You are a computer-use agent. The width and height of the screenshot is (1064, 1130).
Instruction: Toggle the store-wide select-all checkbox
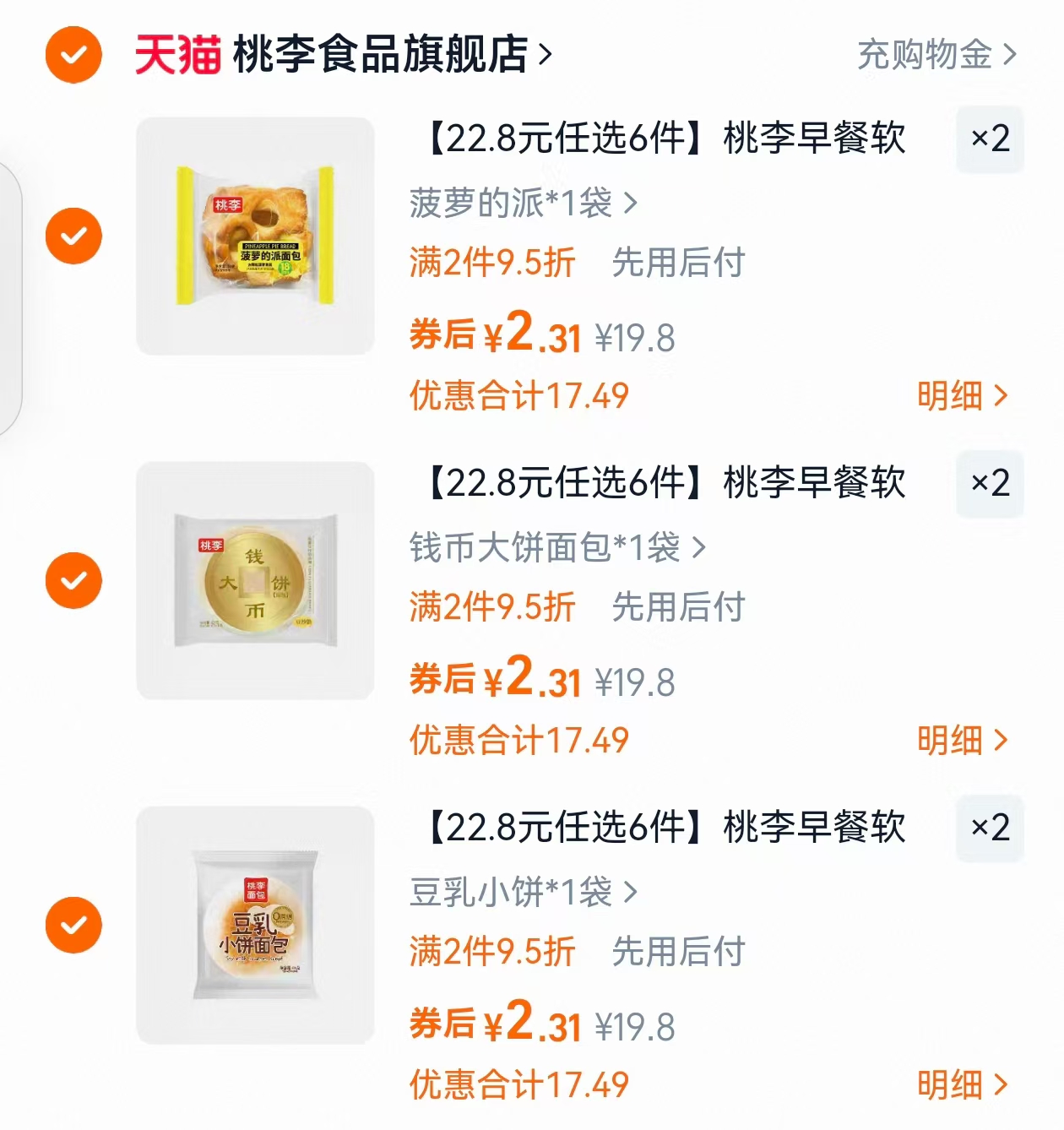click(x=73, y=52)
